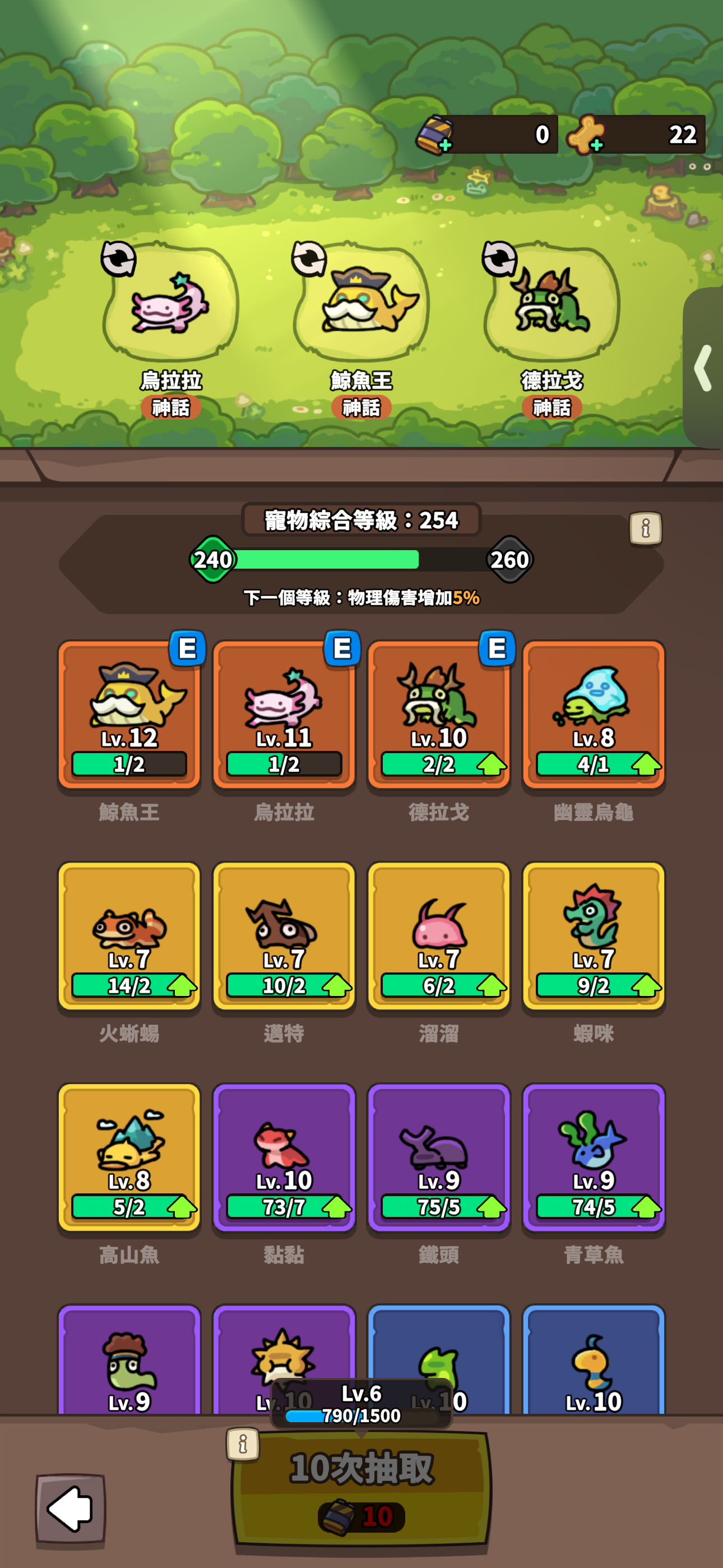This screenshot has height=1568, width=723.
Task: Open the 黏黏 pet card
Action: [284, 1157]
